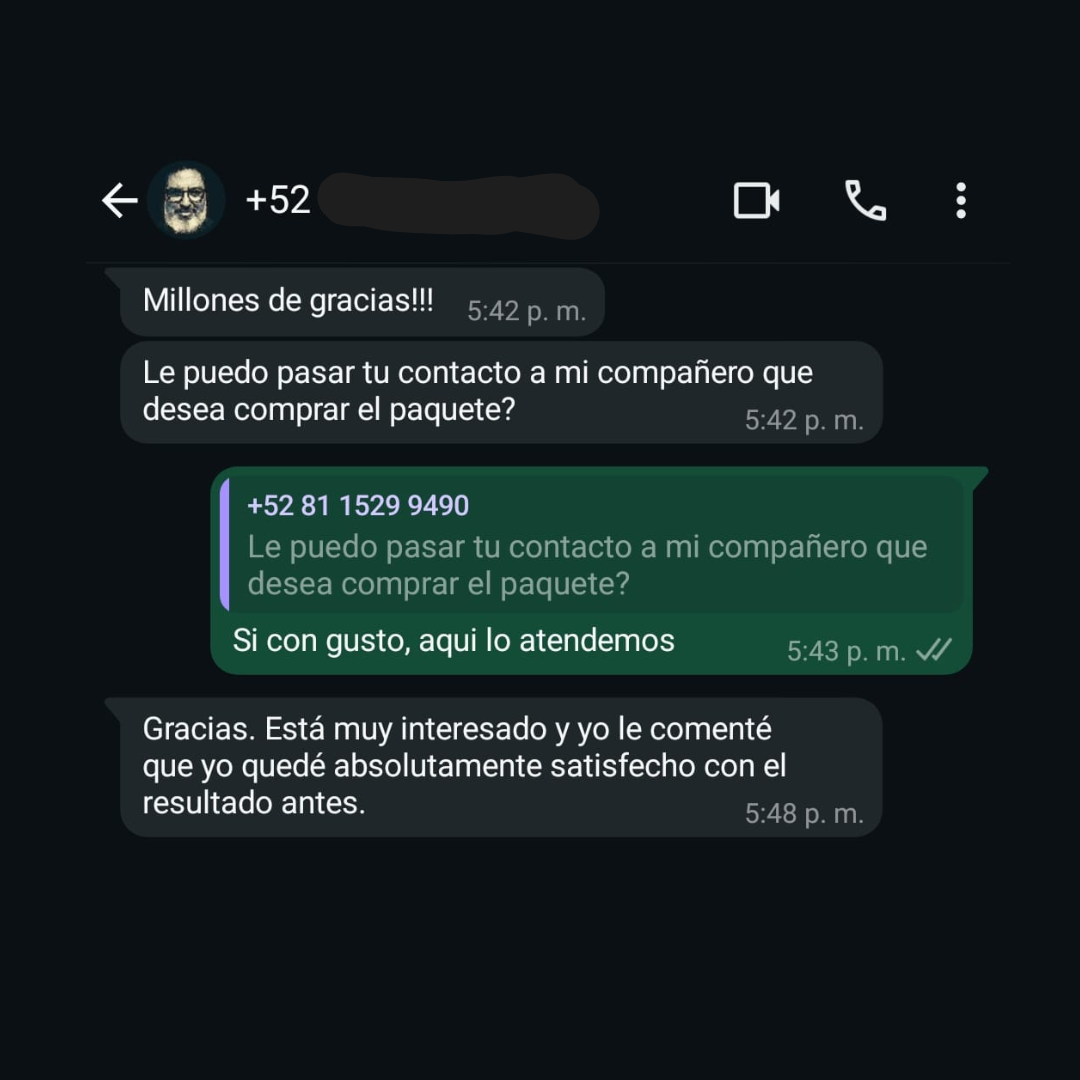Image resolution: width=1080 pixels, height=1080 pixels.
Task: Open the contact's profile picture
Action: (x=186, y=200)
